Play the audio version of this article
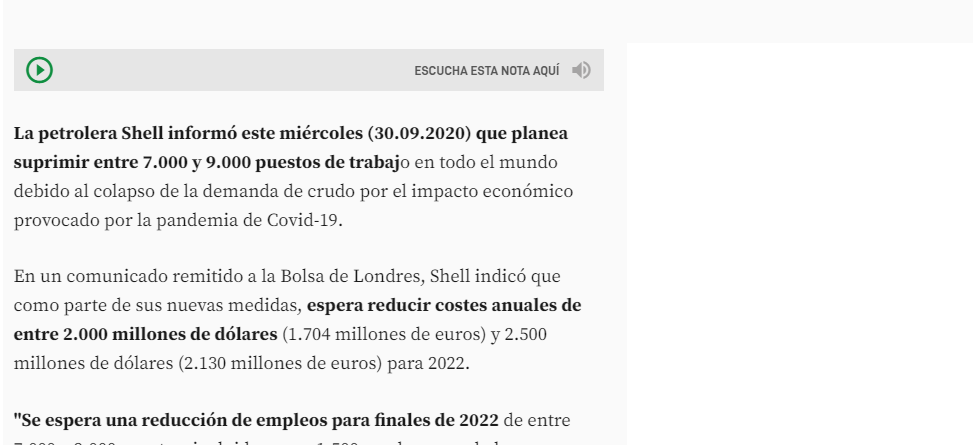 (x=40, y=70)
